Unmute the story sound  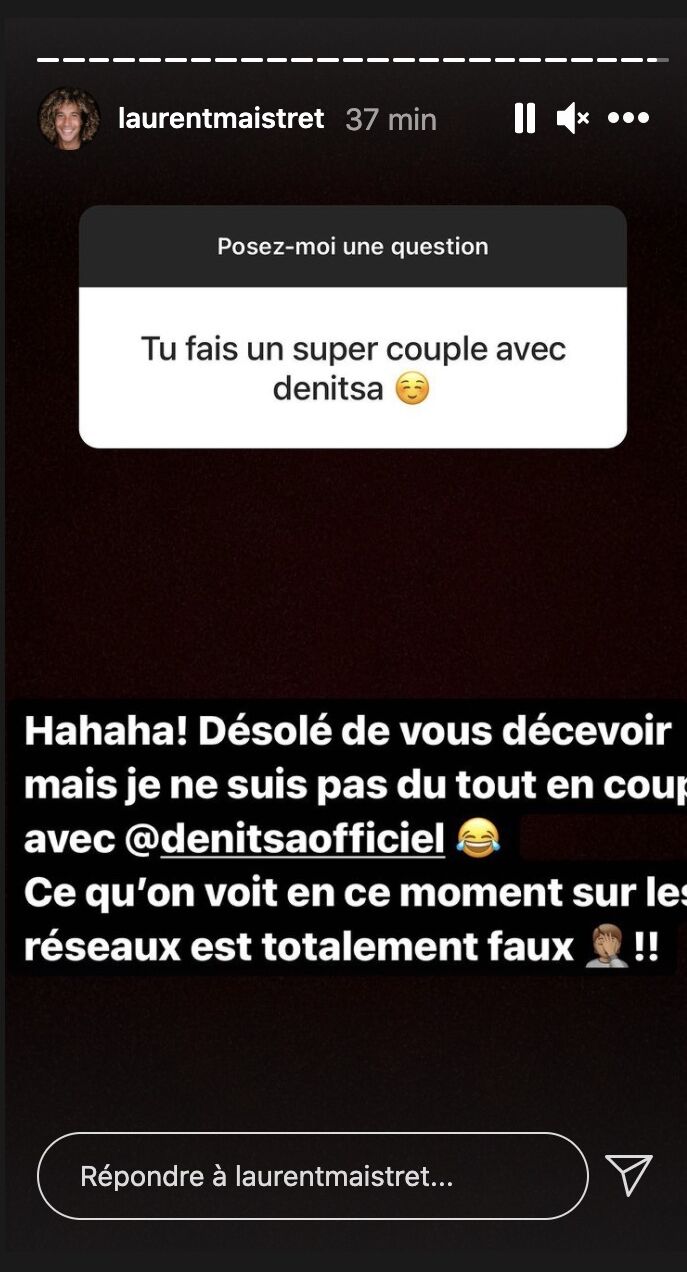(x=572, y=119)
